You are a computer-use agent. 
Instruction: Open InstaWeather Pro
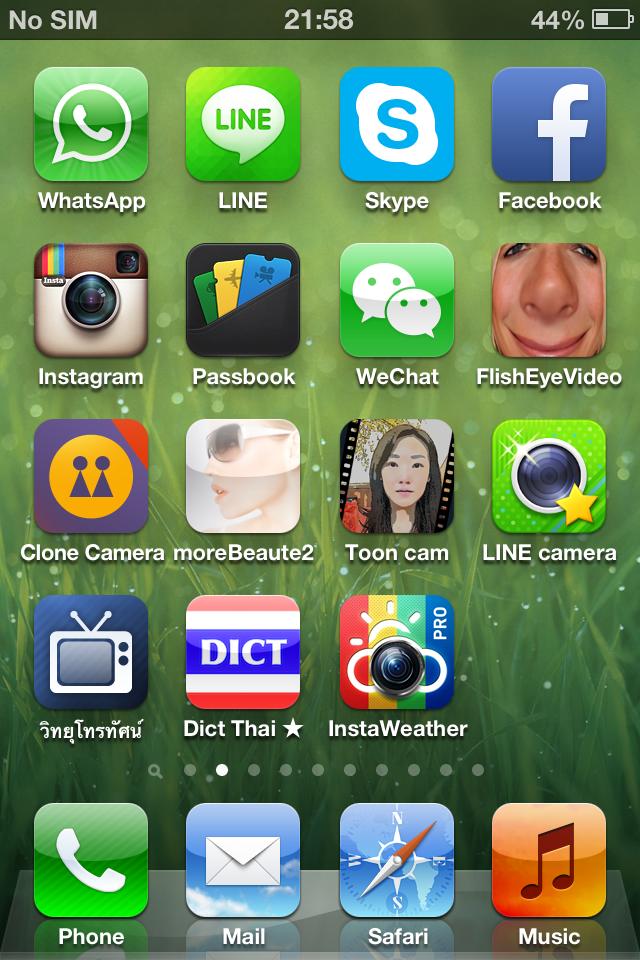tap(396, 653)
